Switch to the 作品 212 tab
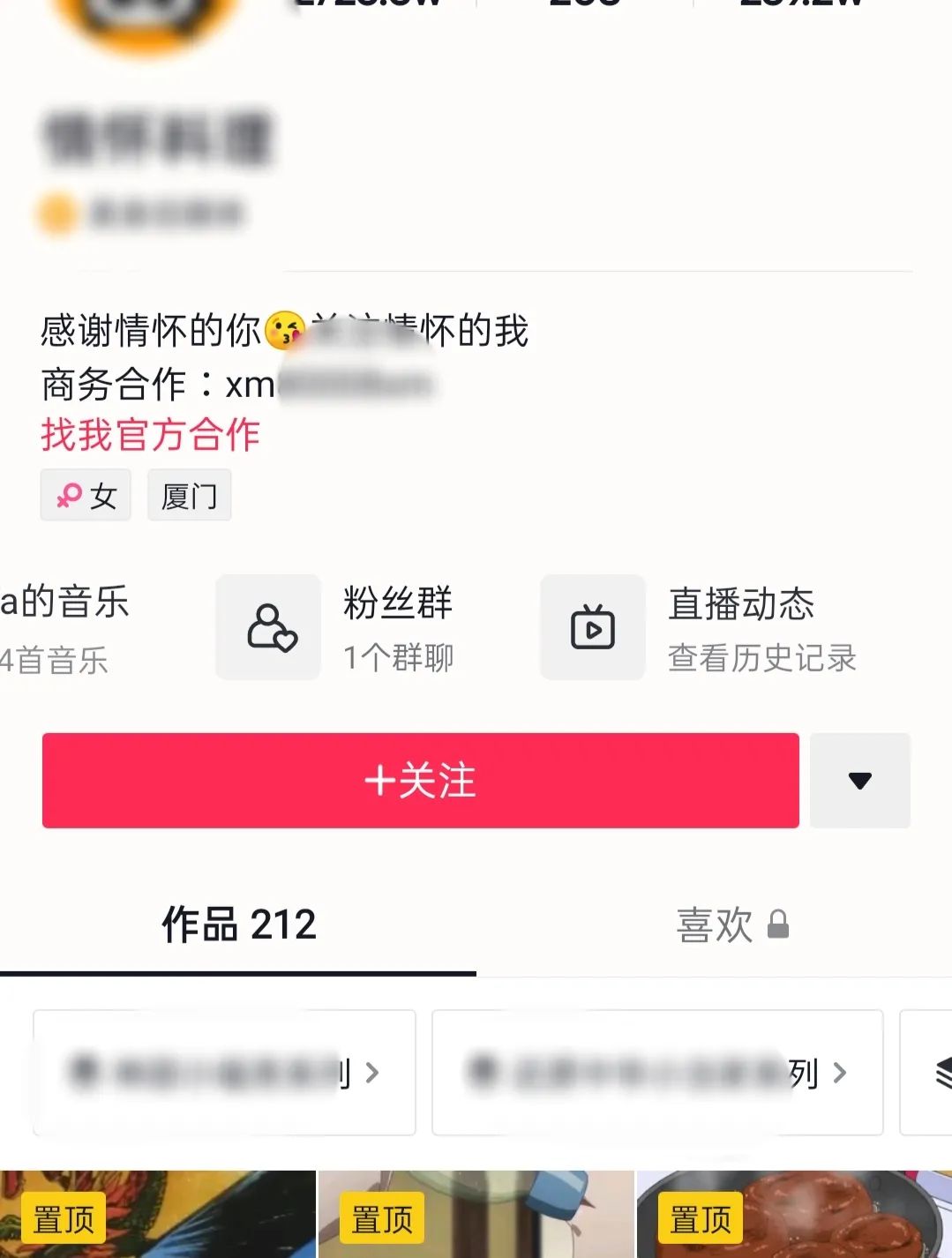Screen dimensions: 952x1258 click(x=238, y=925)
